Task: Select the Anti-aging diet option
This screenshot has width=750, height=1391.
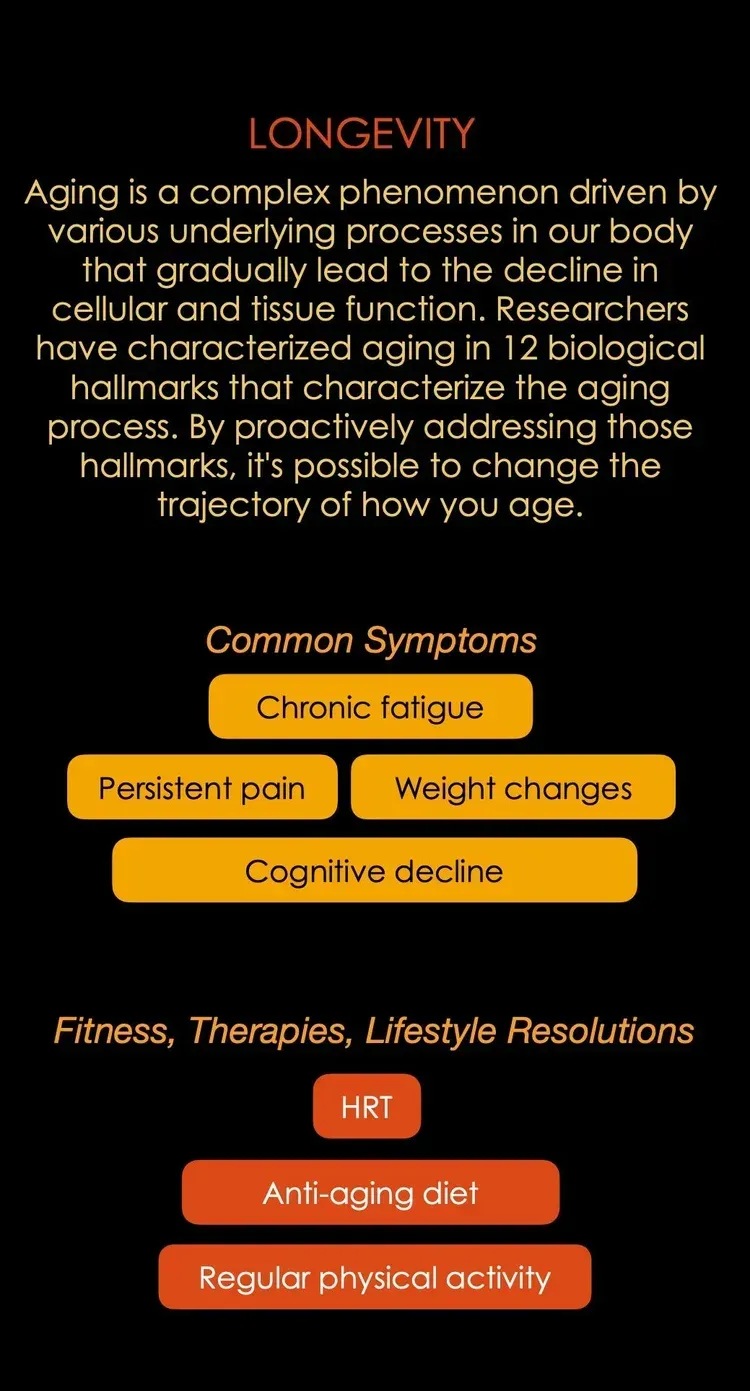Action: [371, 1192]
